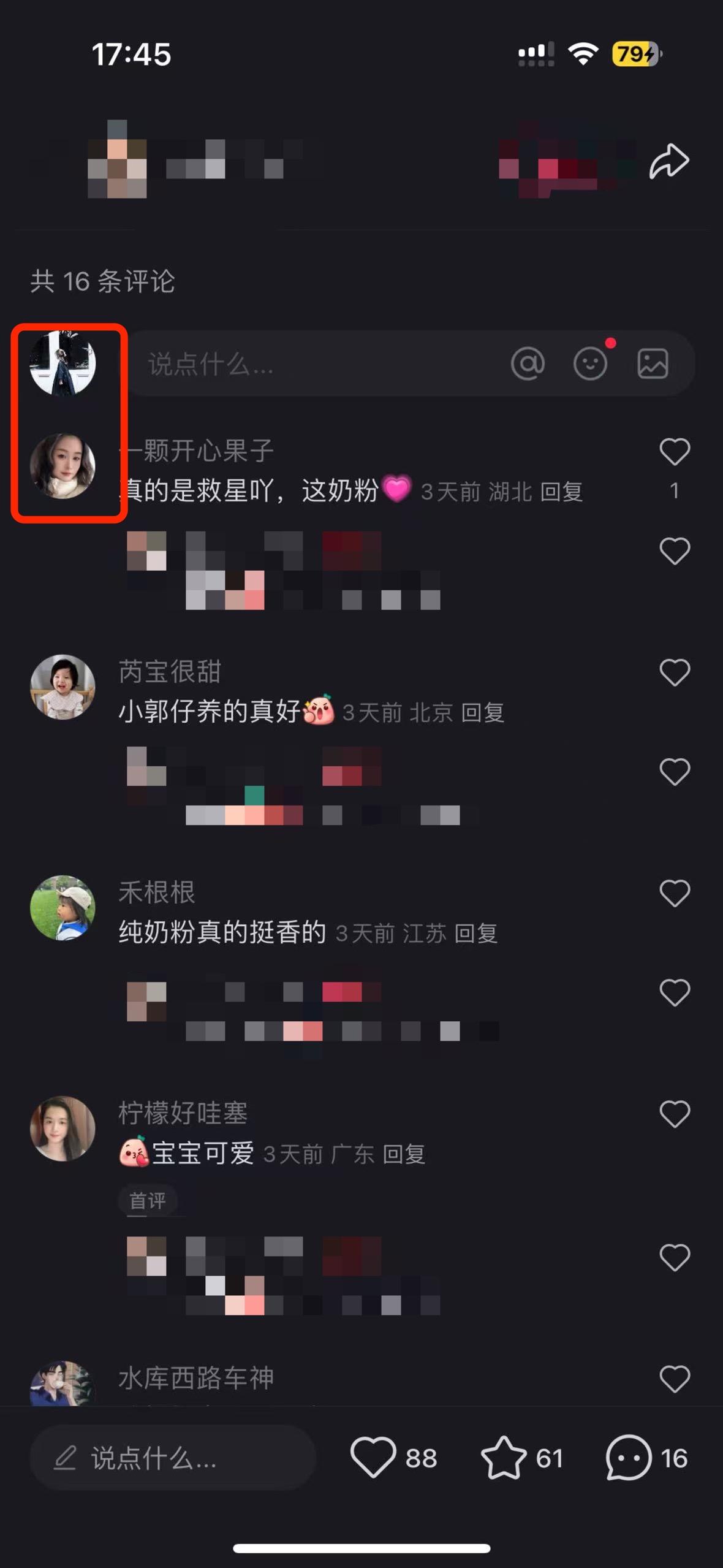Tap the @ mention icon
Image resolution: width=723 pixels, height=1568 pixels.
(528, 363)
